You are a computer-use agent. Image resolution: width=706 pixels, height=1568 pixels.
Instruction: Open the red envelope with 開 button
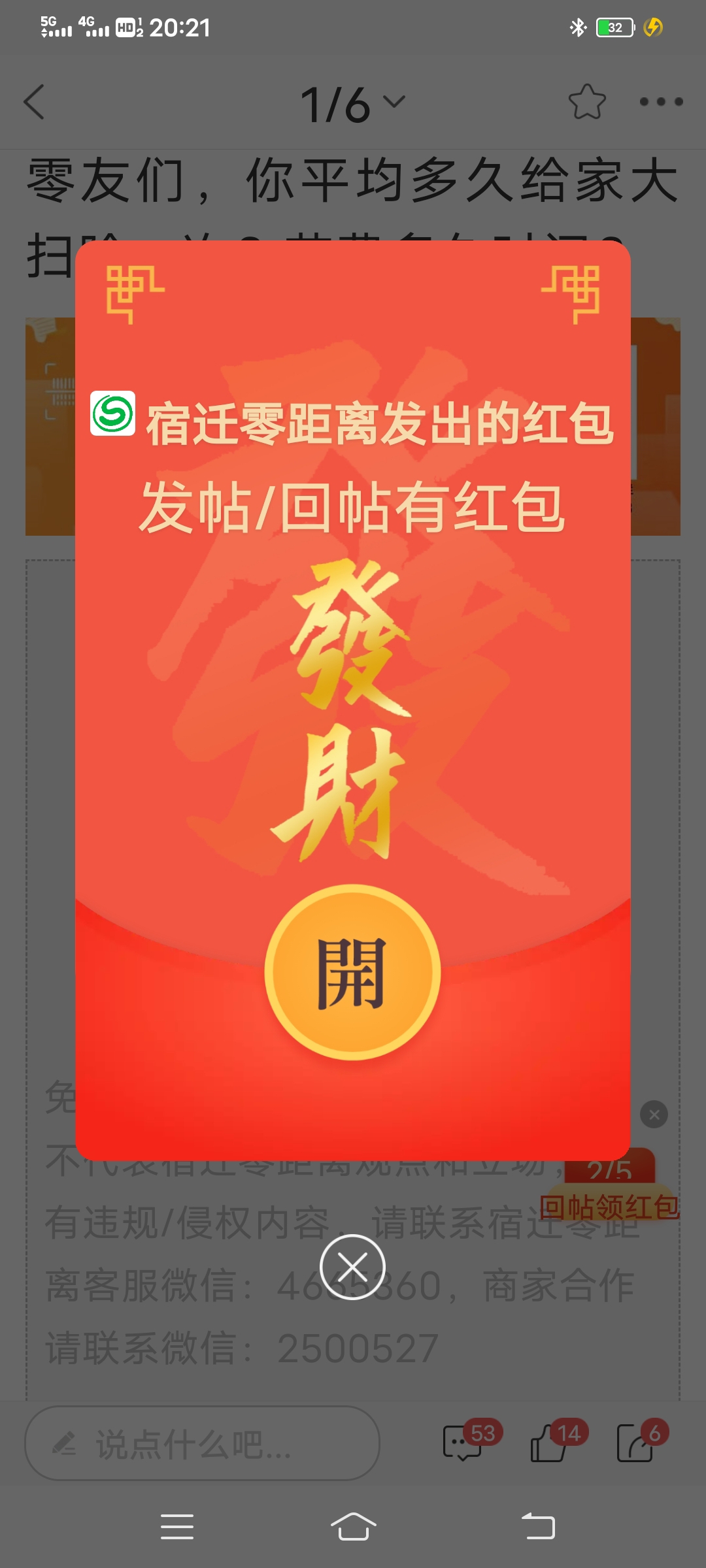coord(352,972)
